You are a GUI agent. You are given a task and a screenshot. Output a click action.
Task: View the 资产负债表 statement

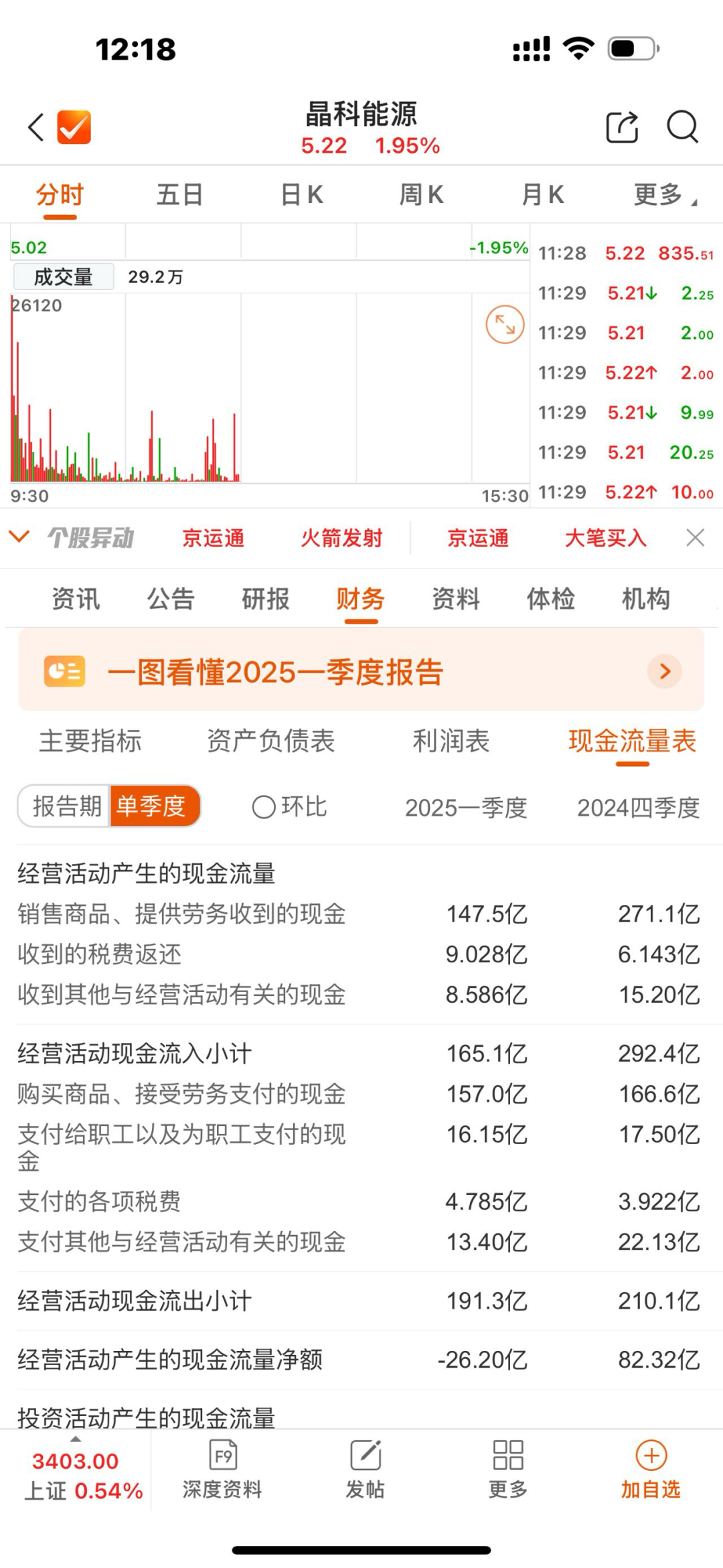click(x=270, y=741)
